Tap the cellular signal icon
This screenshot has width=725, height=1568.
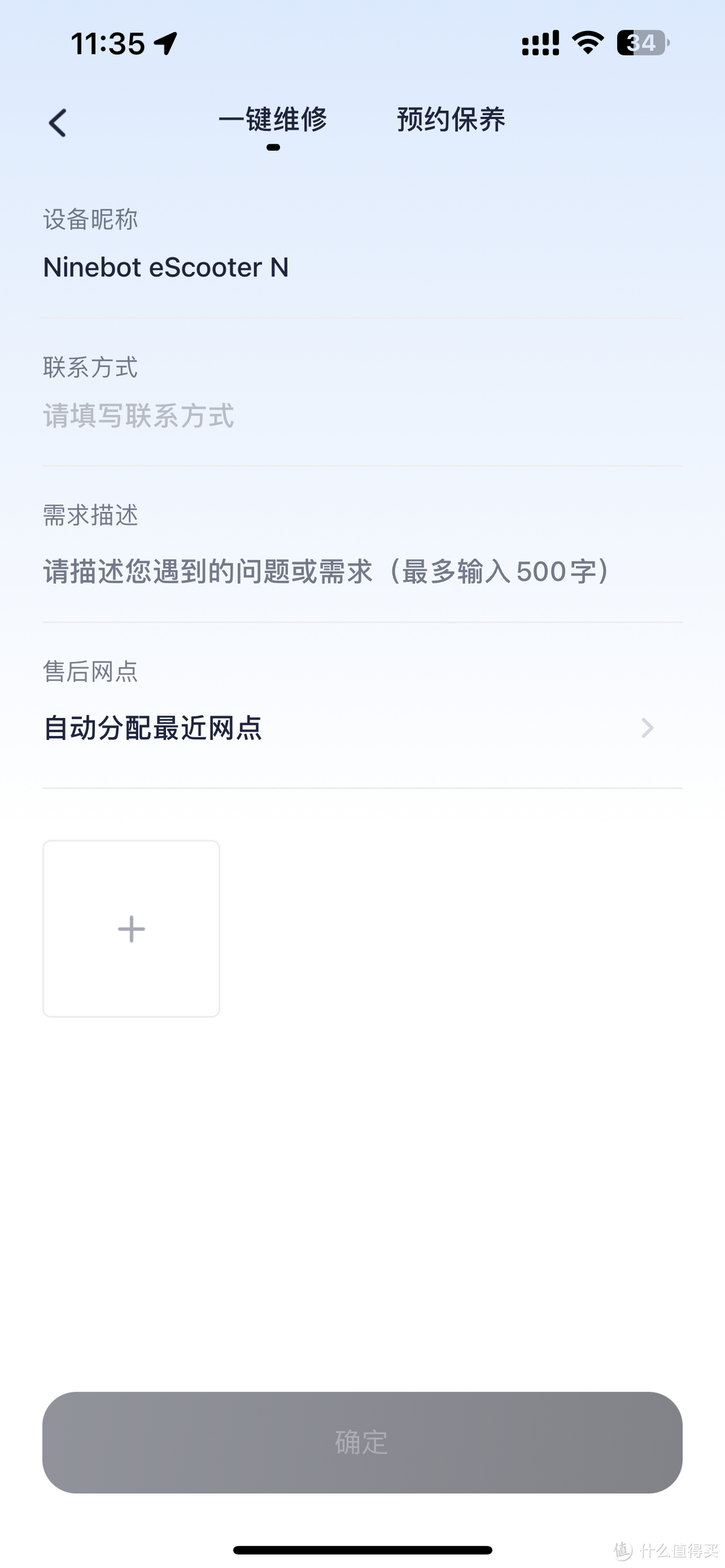(540, 42)
